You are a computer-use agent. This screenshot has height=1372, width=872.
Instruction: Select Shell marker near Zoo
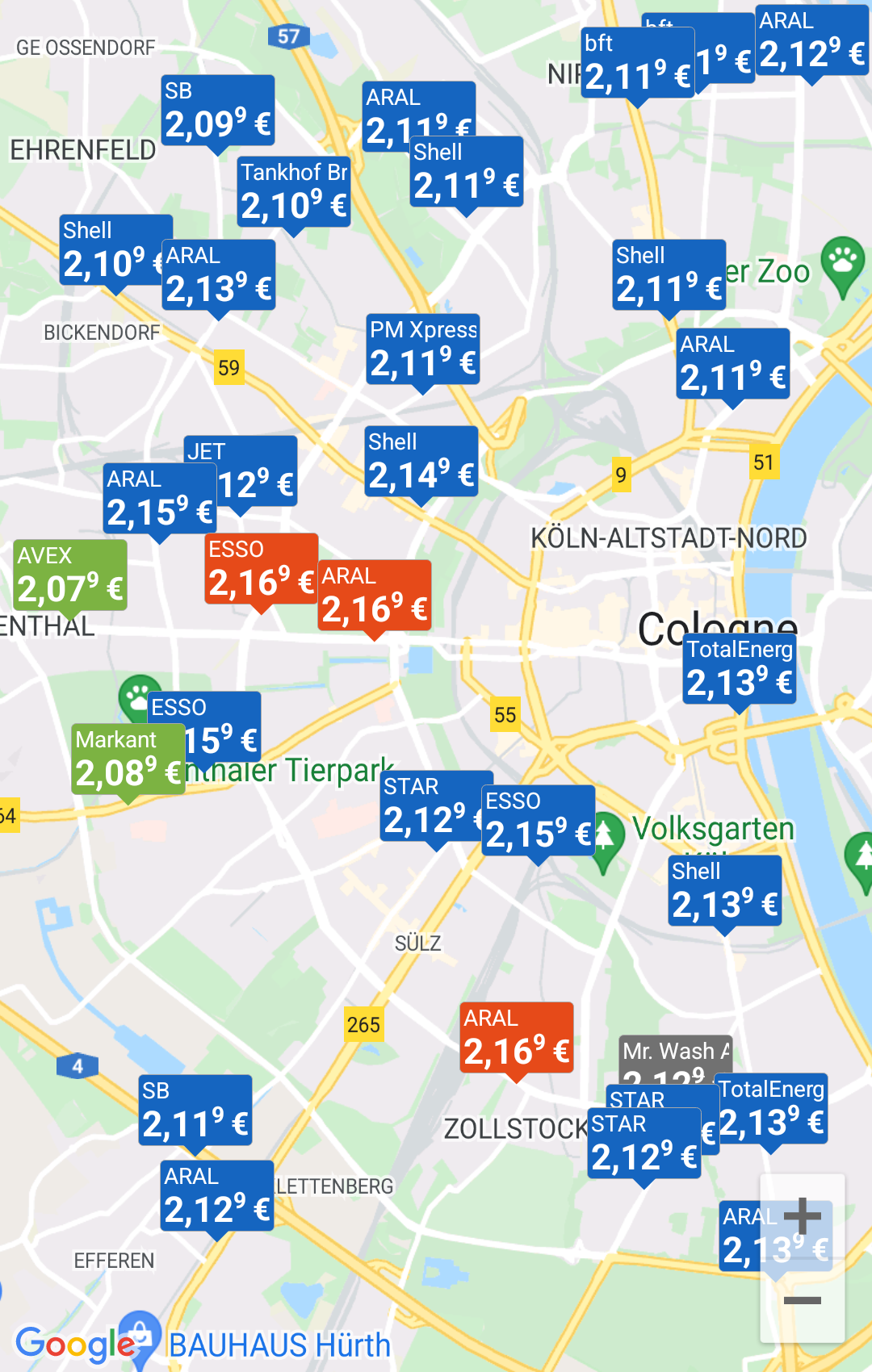point(668,274)
